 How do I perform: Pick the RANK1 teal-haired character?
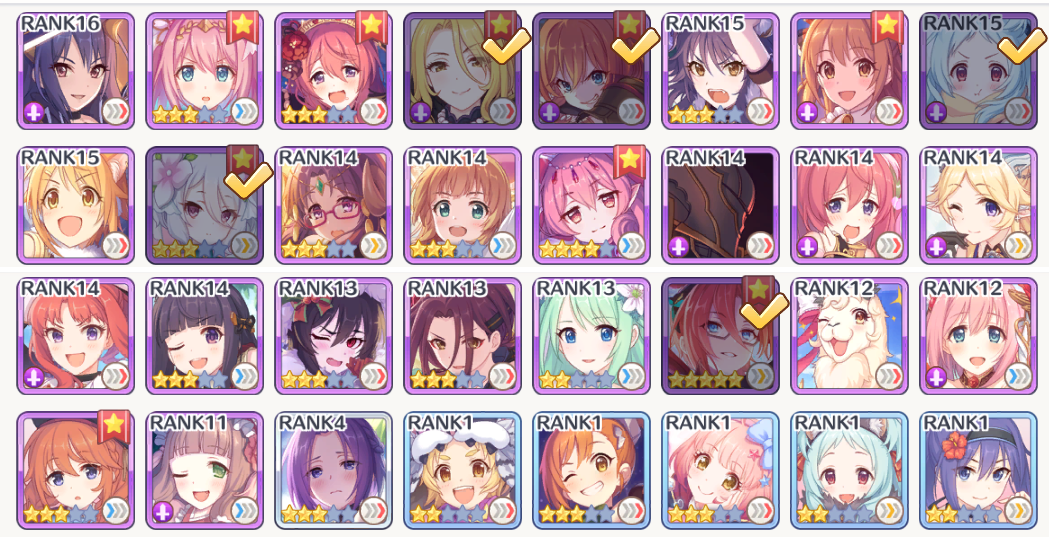point(849,470)
